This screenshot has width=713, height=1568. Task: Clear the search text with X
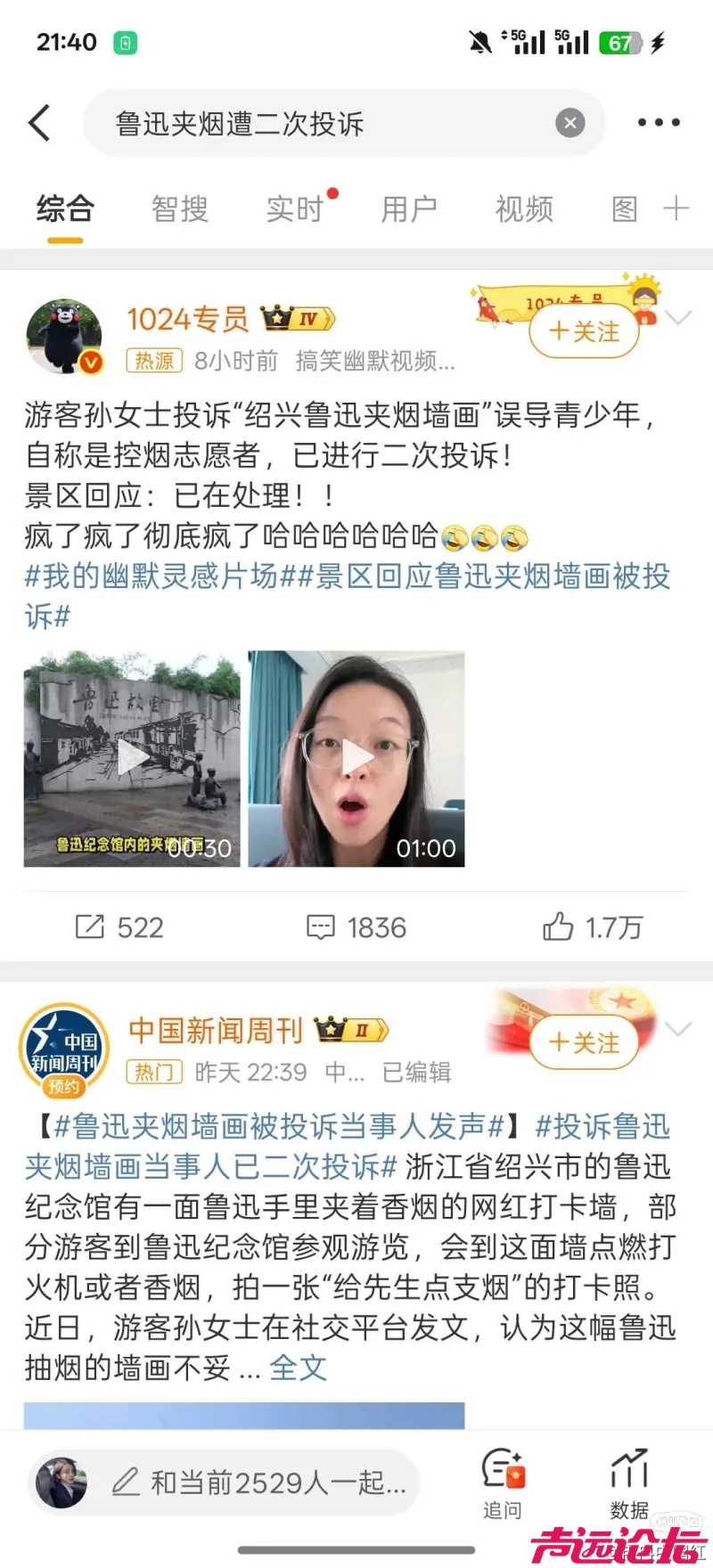pyautogui.click(x=570, y=123)
